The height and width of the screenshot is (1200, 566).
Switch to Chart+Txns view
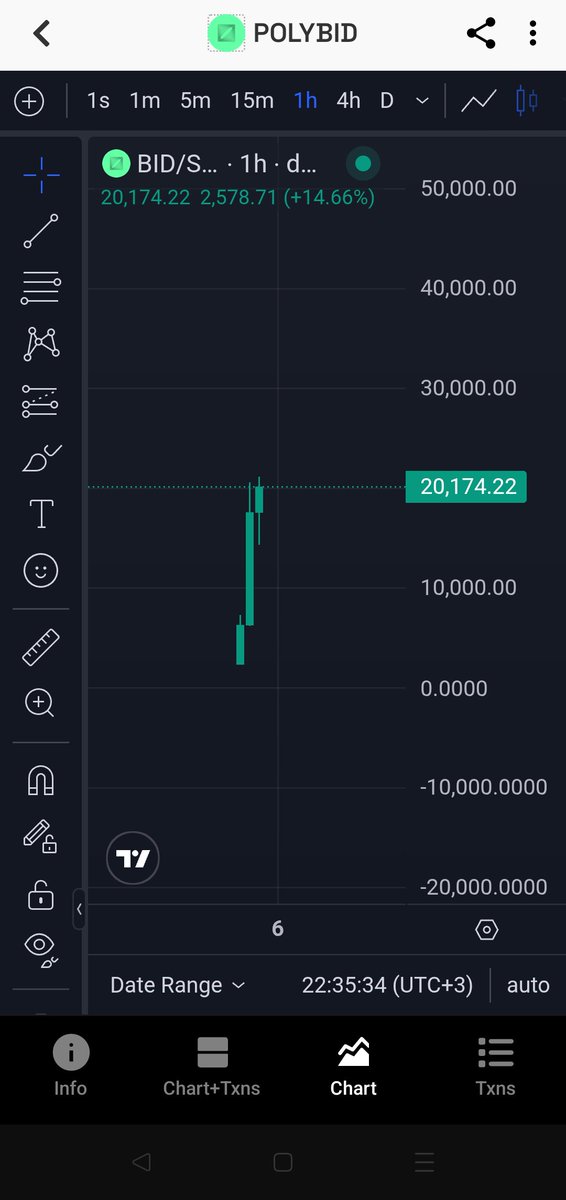212,1067
